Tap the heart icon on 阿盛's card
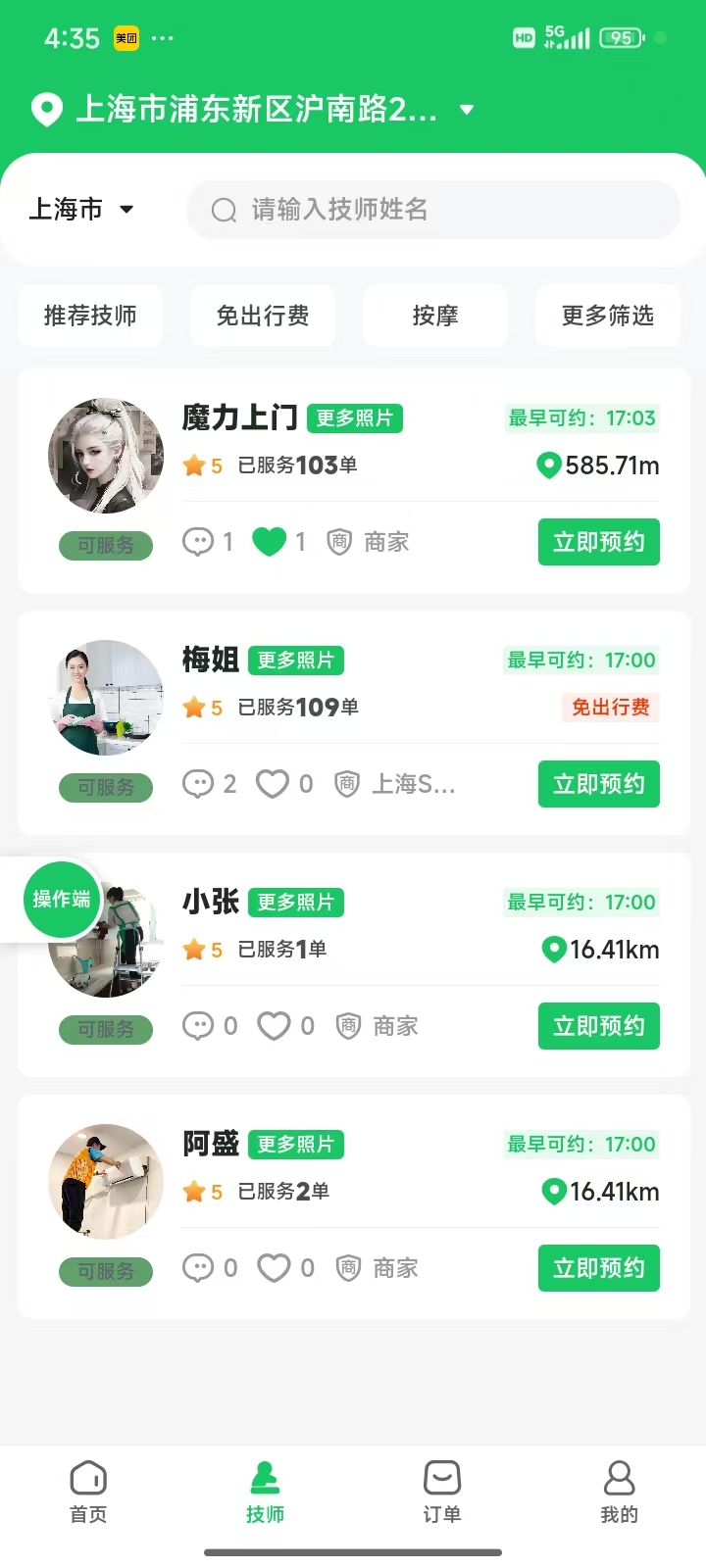This screenshot has height=1568, width=706. (276, 1267)
